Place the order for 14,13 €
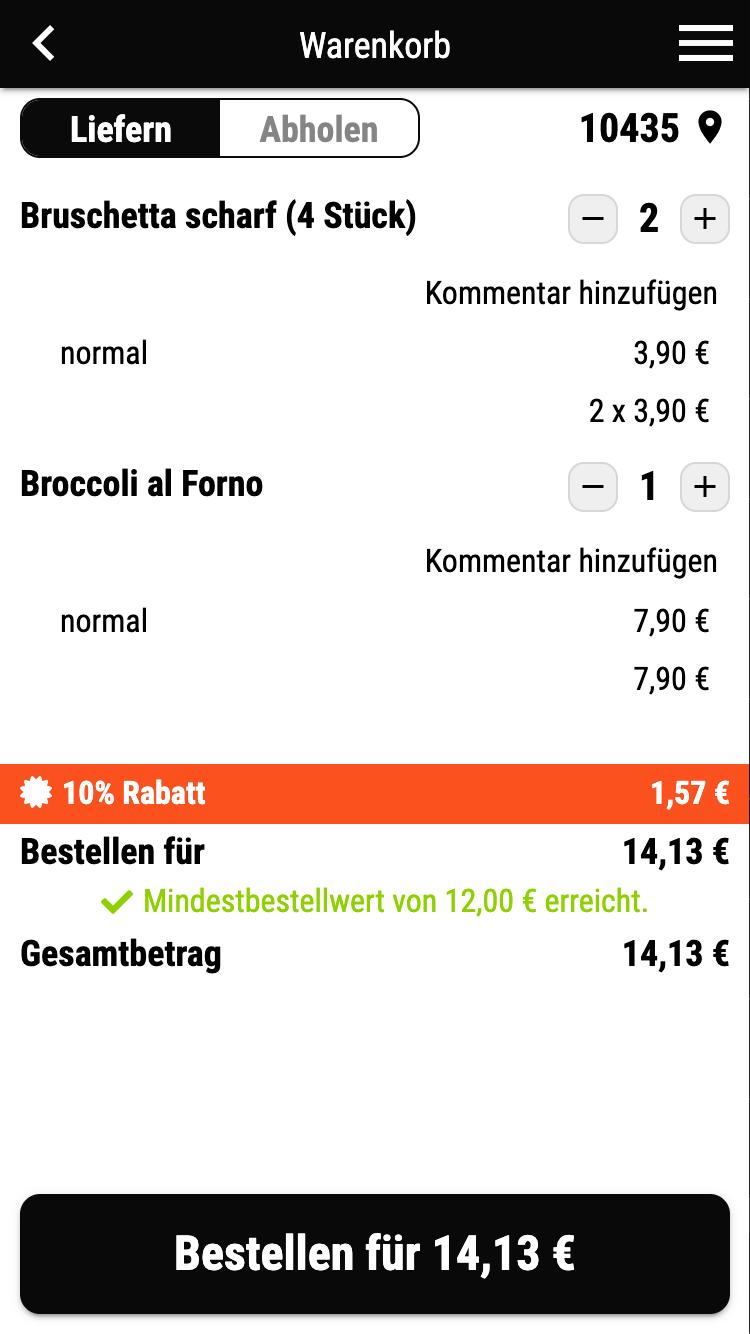Viewport: 750px width, 1334px height. [x=375, y=1253]
